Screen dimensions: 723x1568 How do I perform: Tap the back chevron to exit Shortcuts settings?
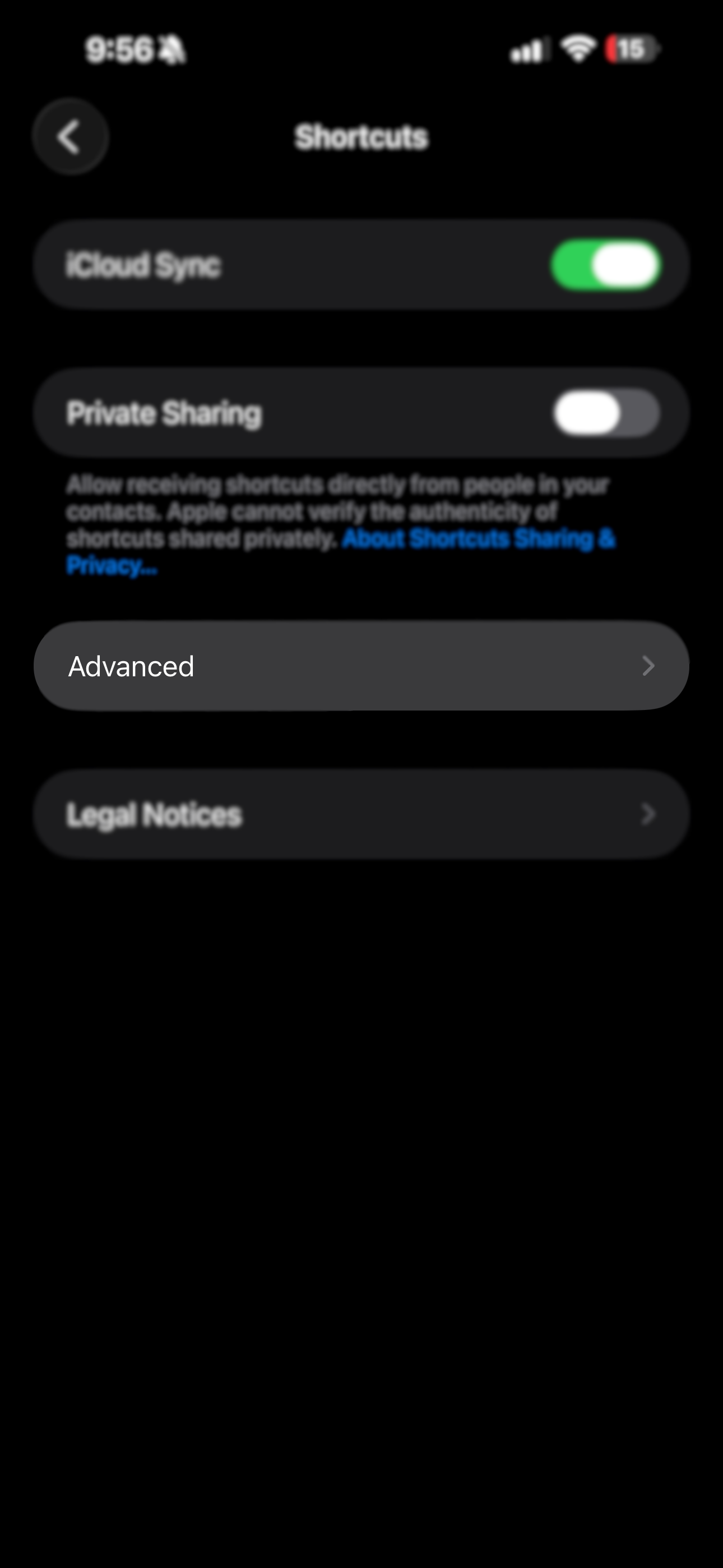click(x=70, y=136)
